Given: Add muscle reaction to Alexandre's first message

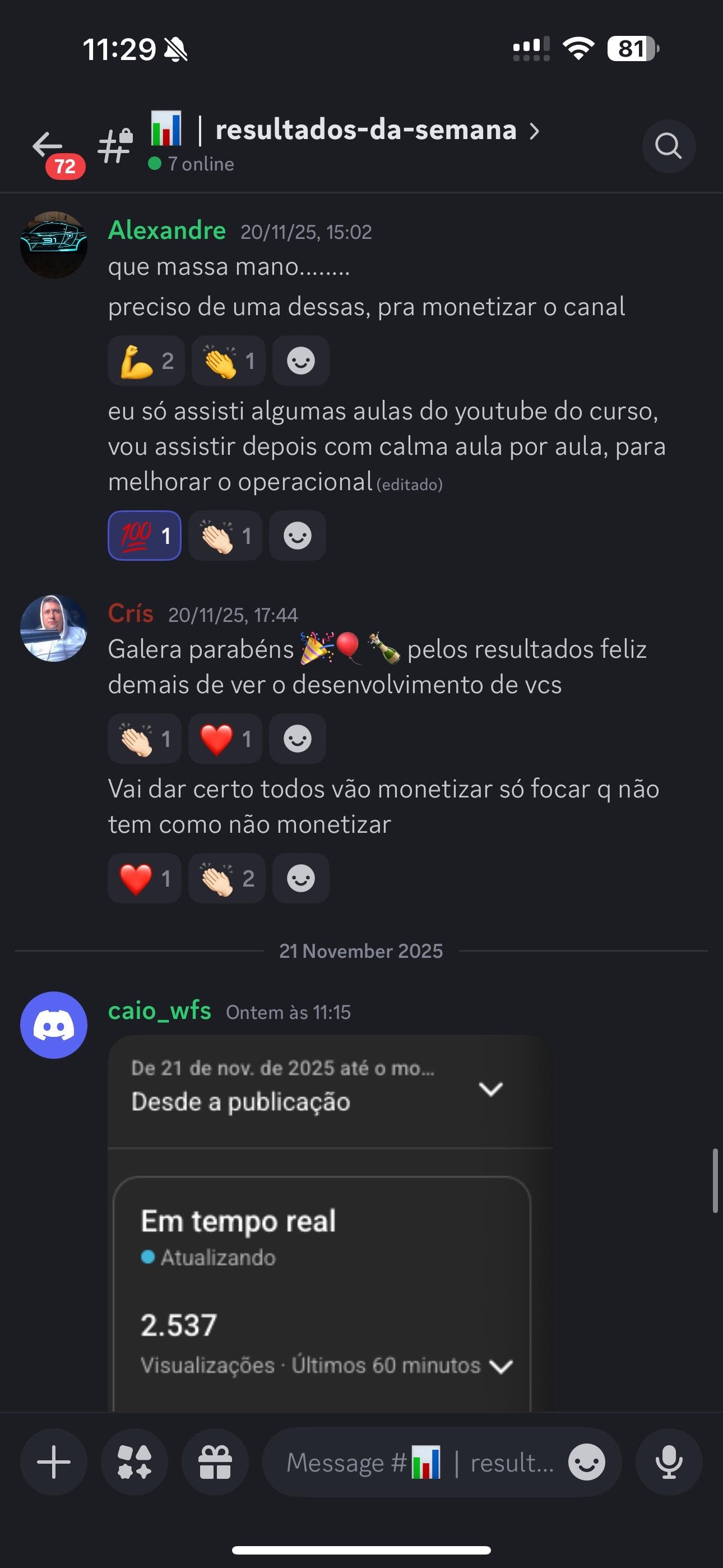Looking at the screenshot, I should point(146,361).
